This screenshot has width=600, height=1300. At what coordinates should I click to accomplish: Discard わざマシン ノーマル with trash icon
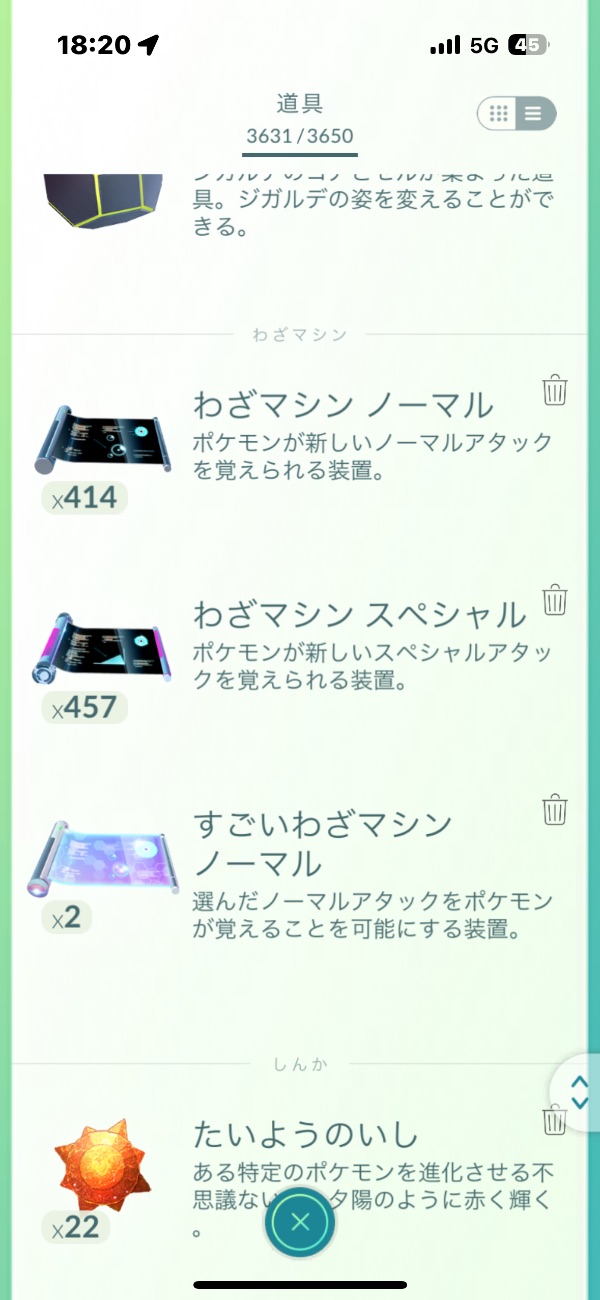click(555, 391)
